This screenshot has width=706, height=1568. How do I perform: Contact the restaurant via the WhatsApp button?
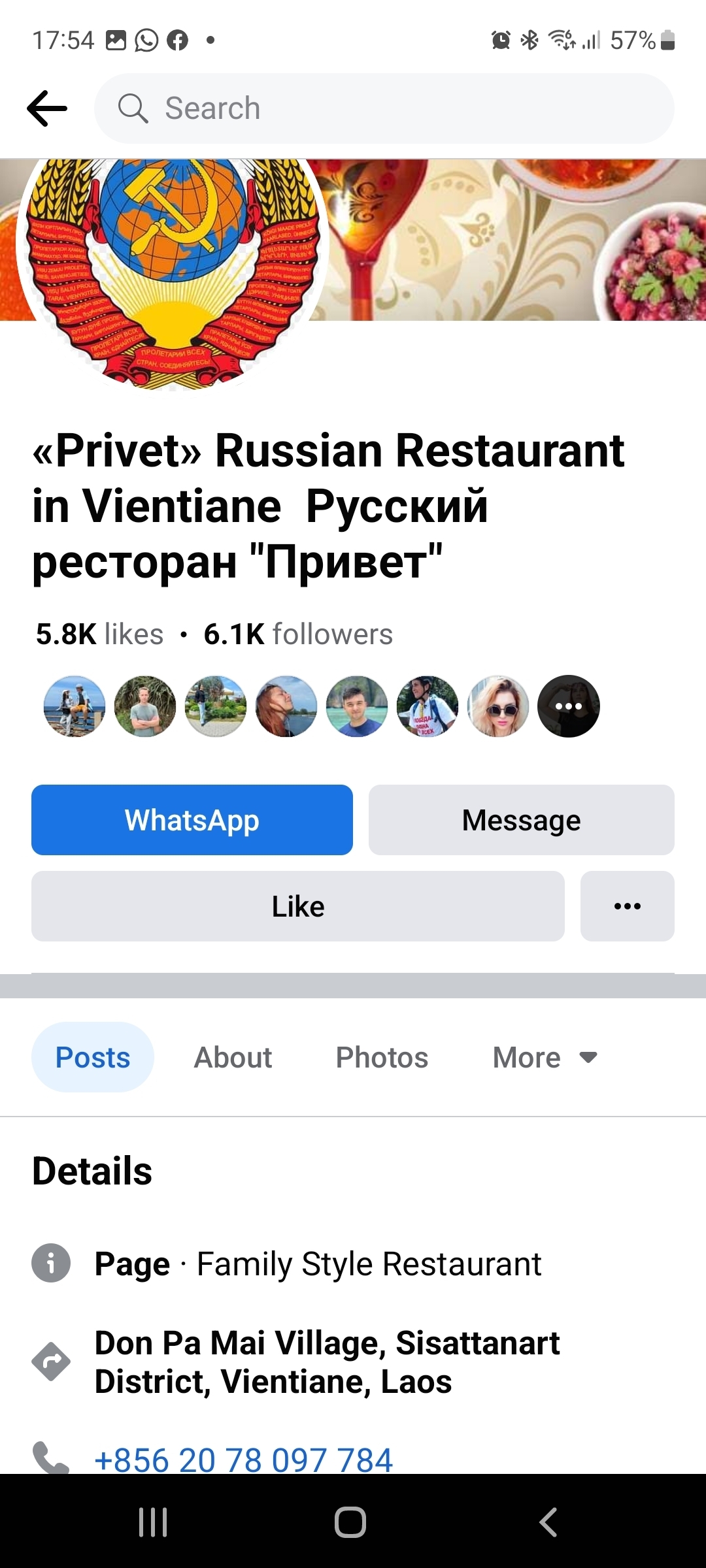click(192, 820)
